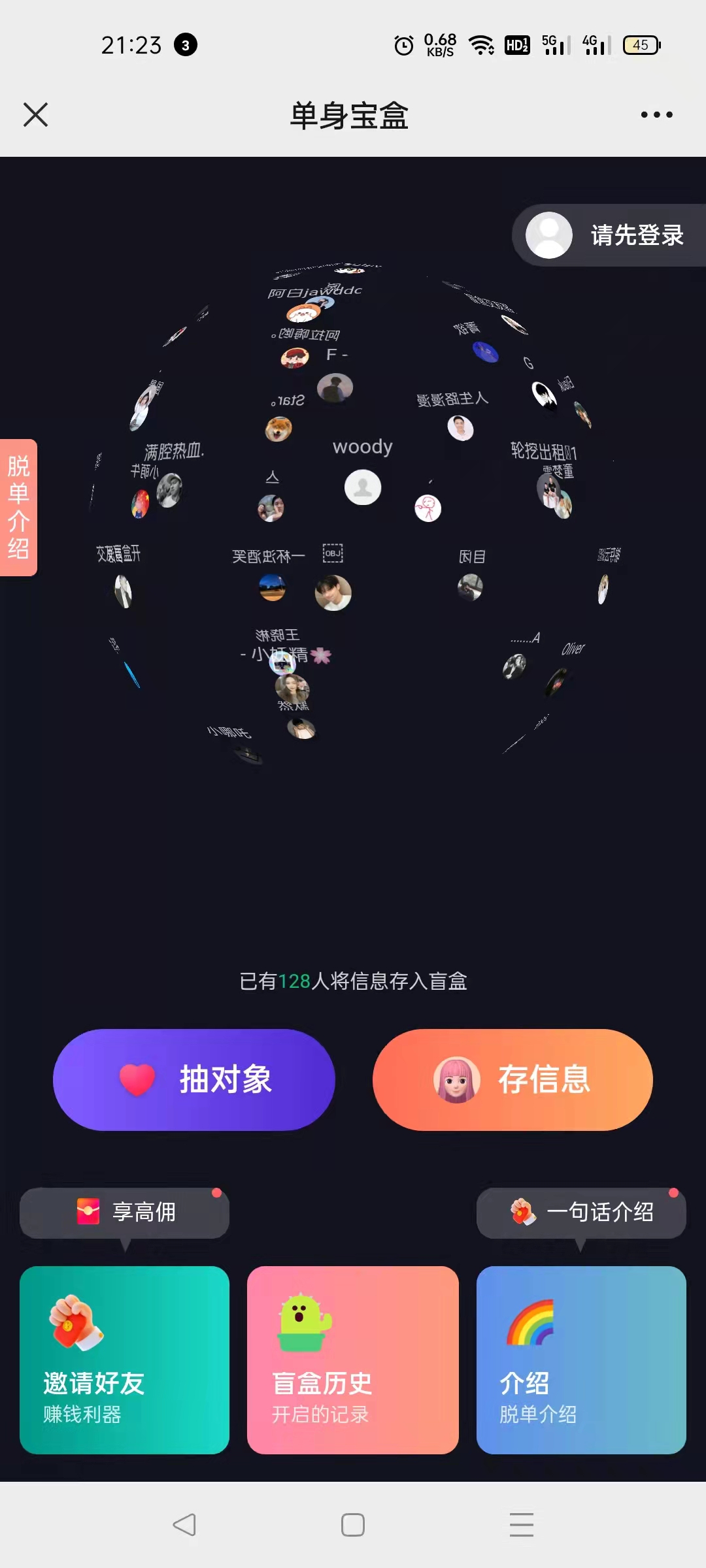706x1568 pixels.
Task: Select woody's avatar on the sphere
Action: coord(361,487)
